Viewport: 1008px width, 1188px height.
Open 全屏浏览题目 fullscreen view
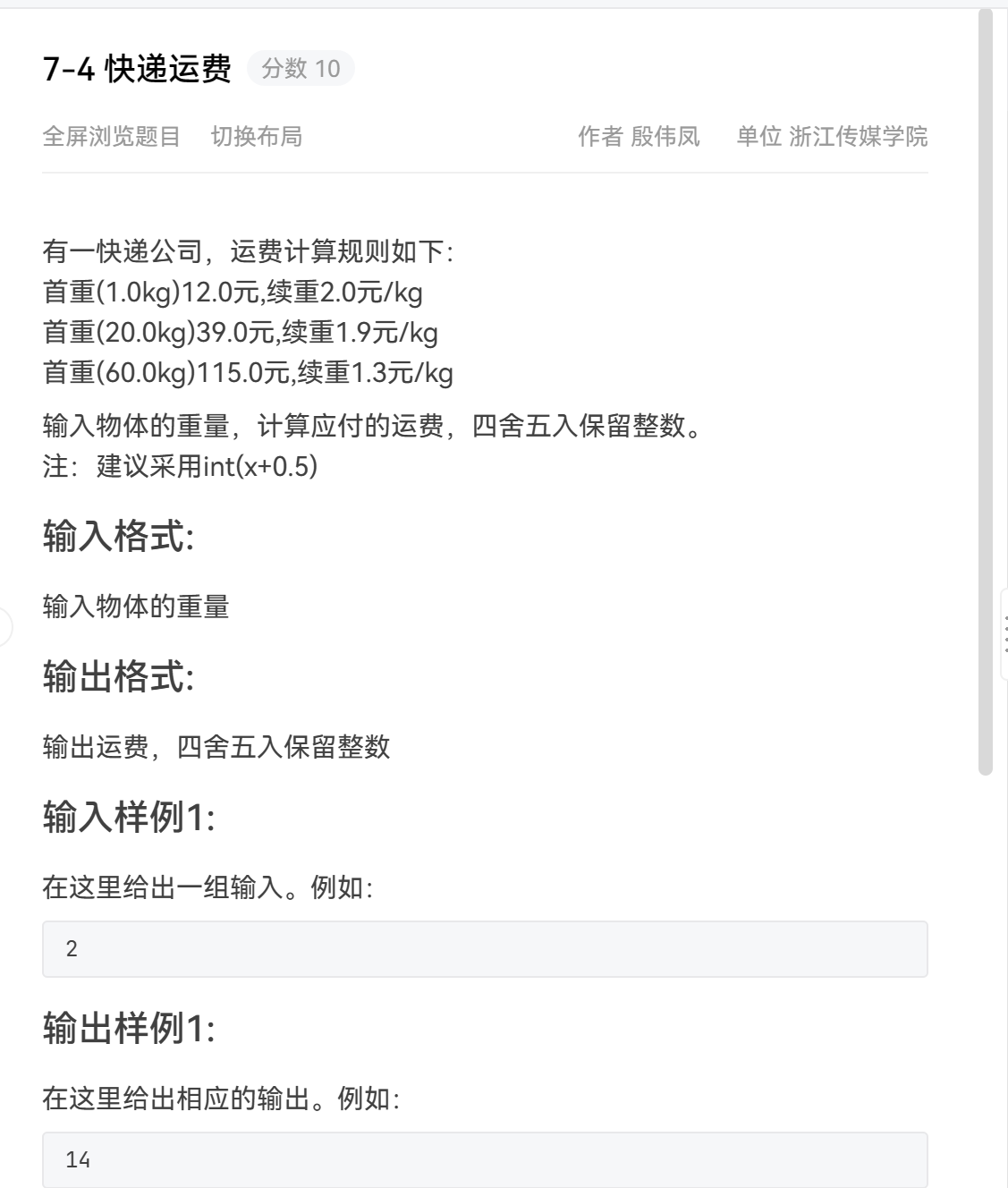point(112,137)
